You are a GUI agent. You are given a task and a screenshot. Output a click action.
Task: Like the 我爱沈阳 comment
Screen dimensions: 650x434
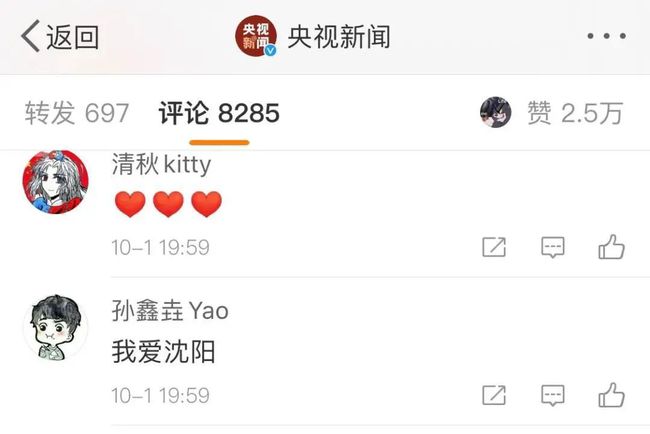611,394
